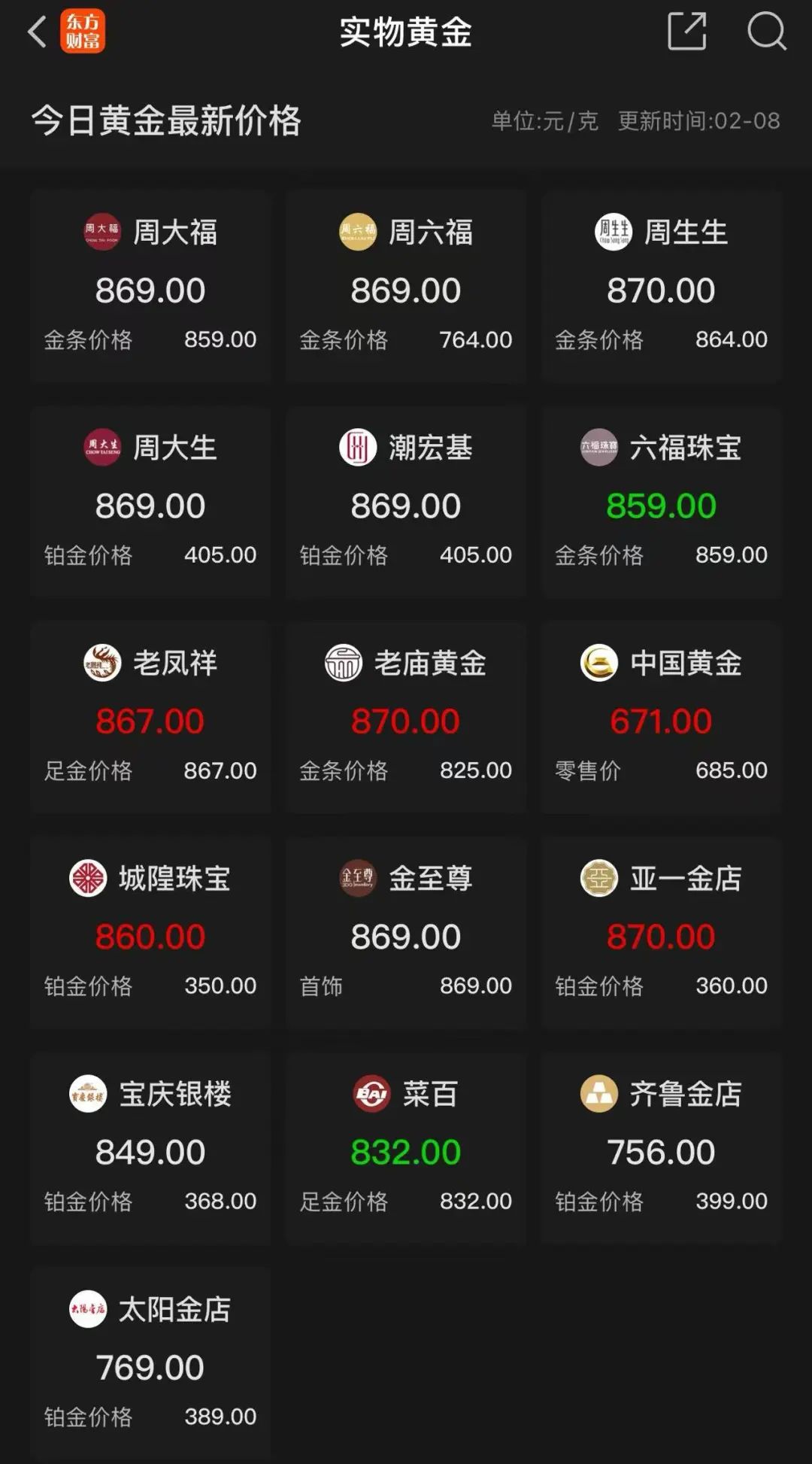The width and height of the screenshot is (812, 1464).
Task: Click the 东方财富 app logo
Action: [x=83, y=32]
